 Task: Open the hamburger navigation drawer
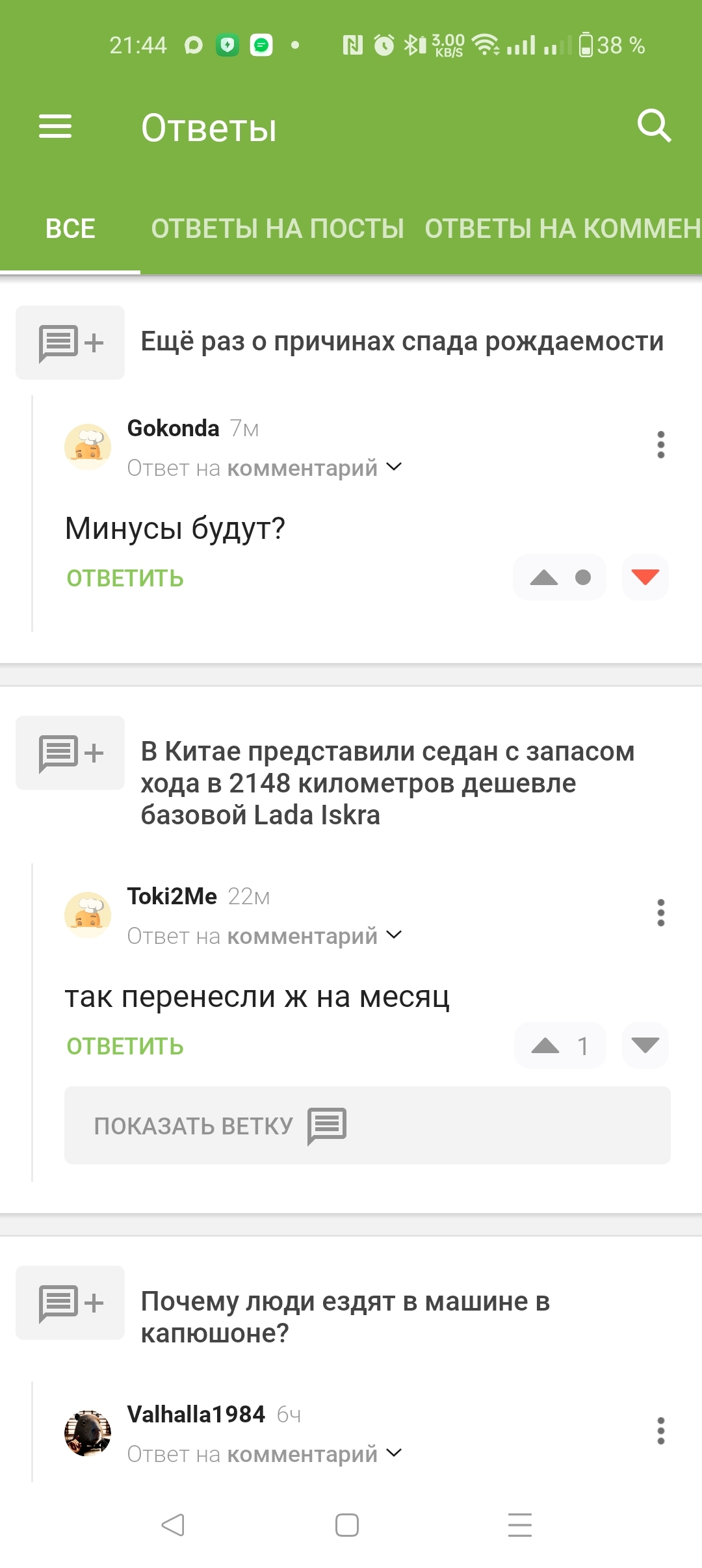[55, 126]
